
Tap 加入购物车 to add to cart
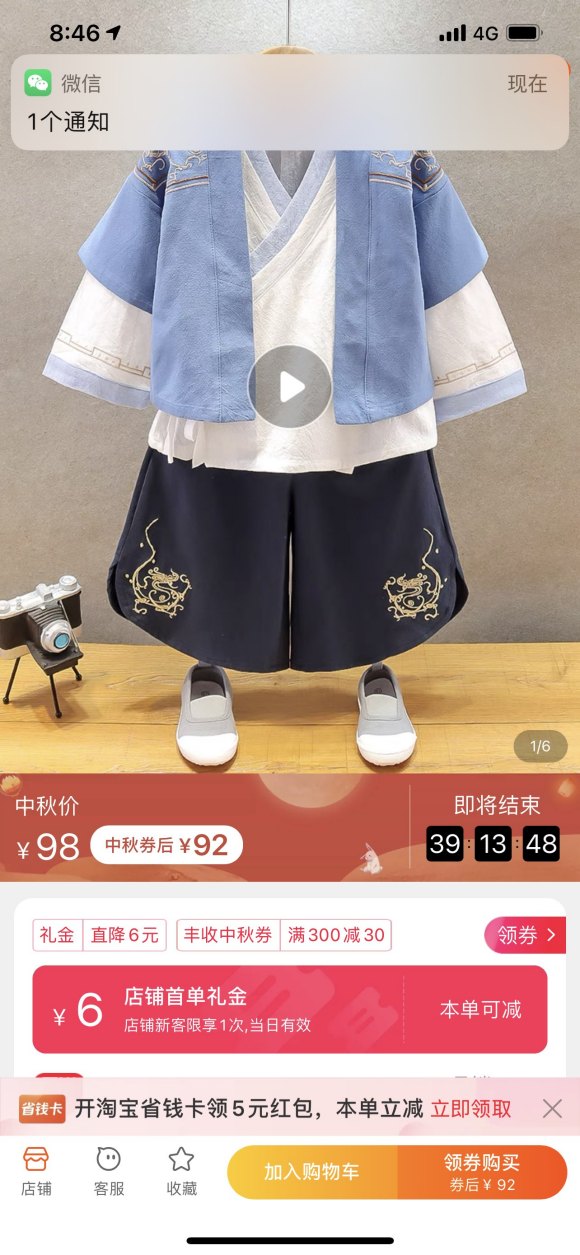click(312, 1172)
